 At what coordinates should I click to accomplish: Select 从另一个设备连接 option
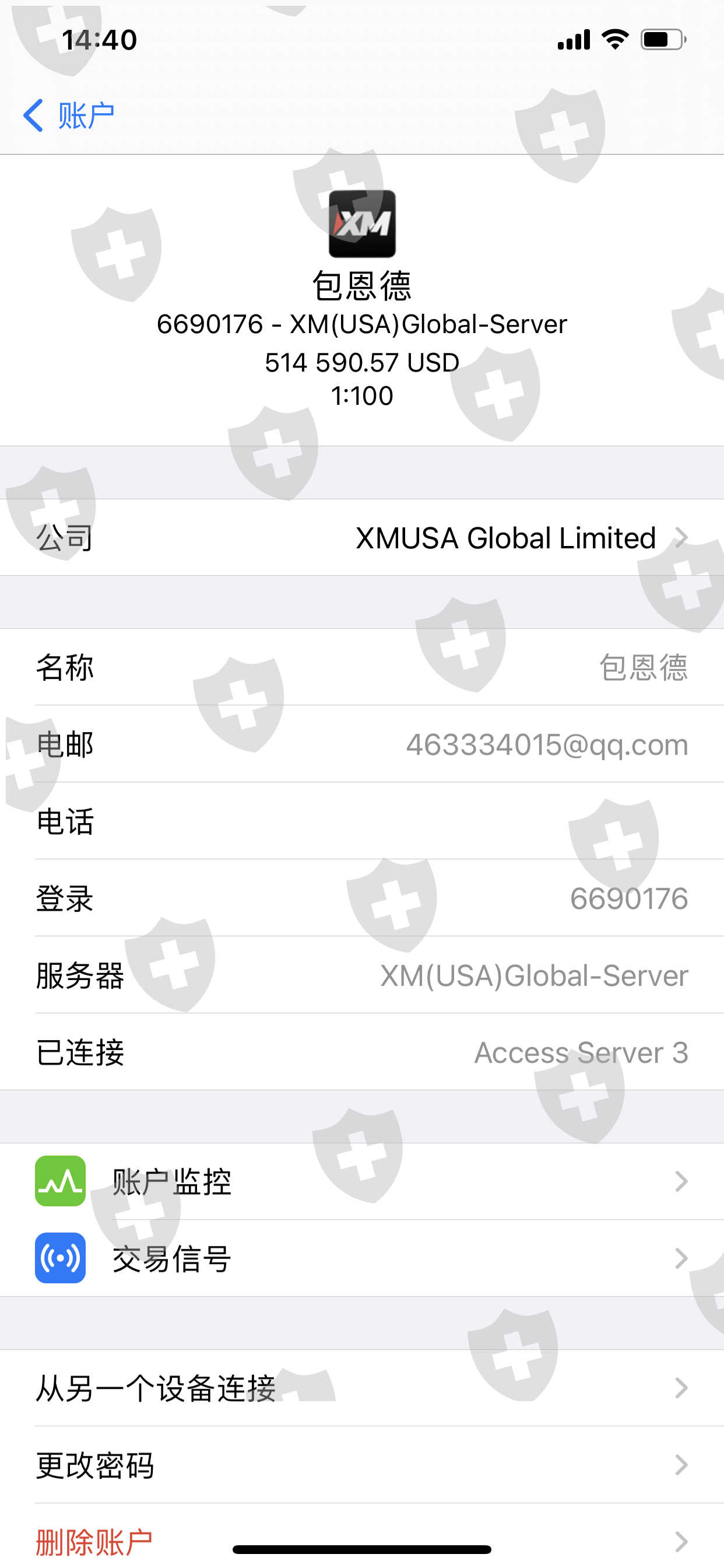pos(362,1388)
